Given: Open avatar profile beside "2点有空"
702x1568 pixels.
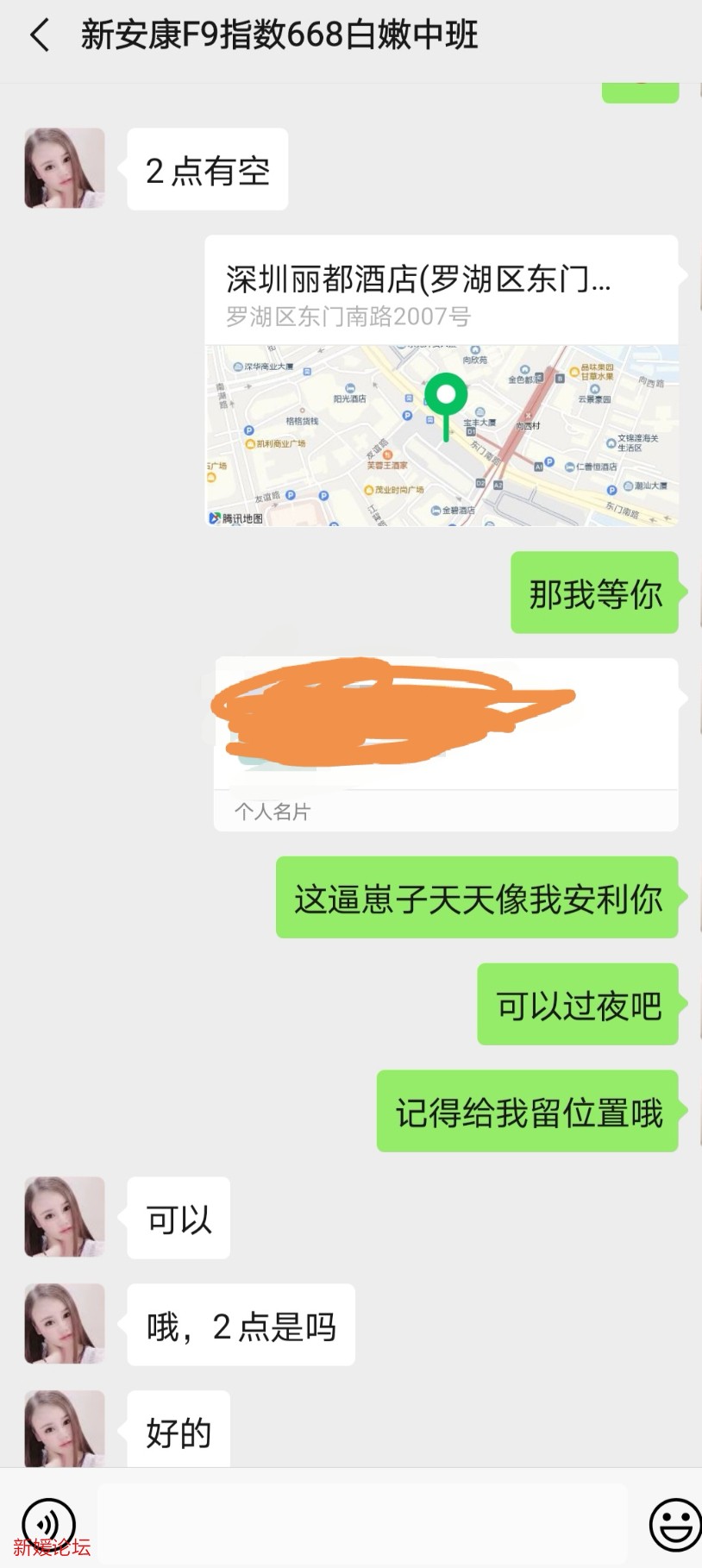Looking at the screenshot, I should point(65,169).
